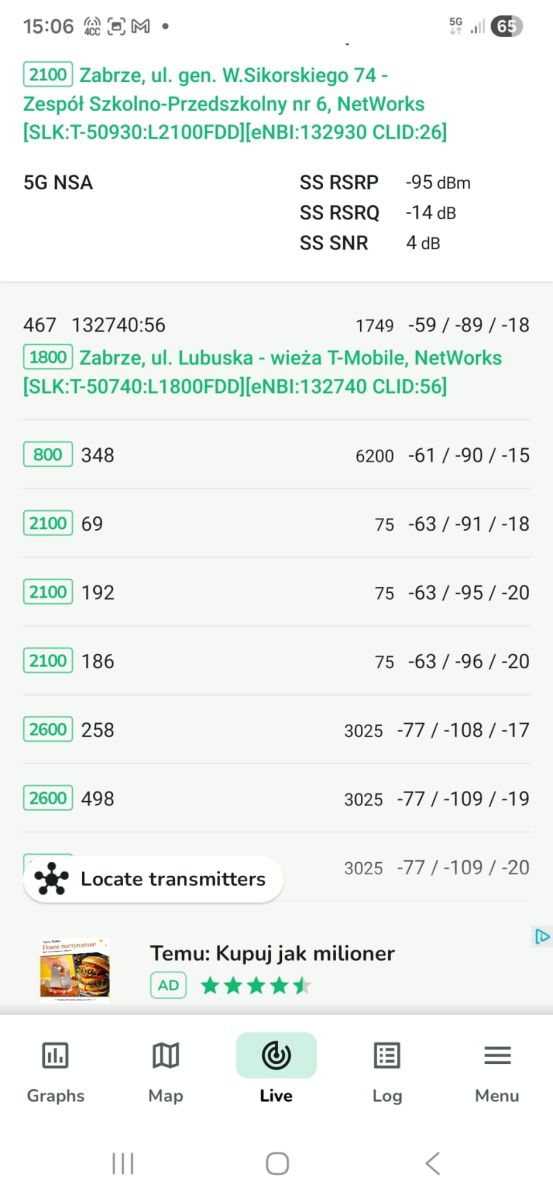The width and height of the screenshot is (553, 1200).
Task: Select the 2100 band neighbor cell 69
Action: click(x=276, y=523)
